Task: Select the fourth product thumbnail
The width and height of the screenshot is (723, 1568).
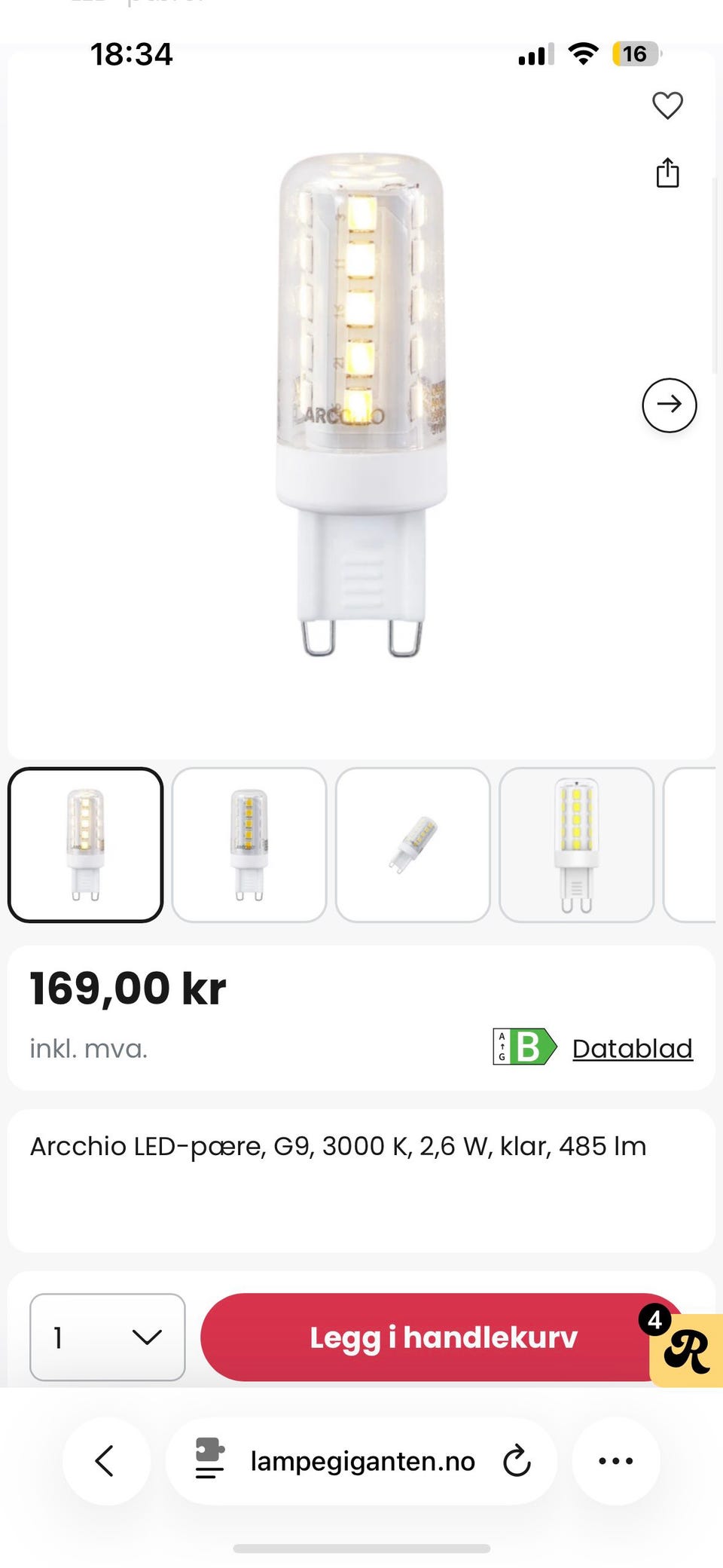Action: point(576,844)
